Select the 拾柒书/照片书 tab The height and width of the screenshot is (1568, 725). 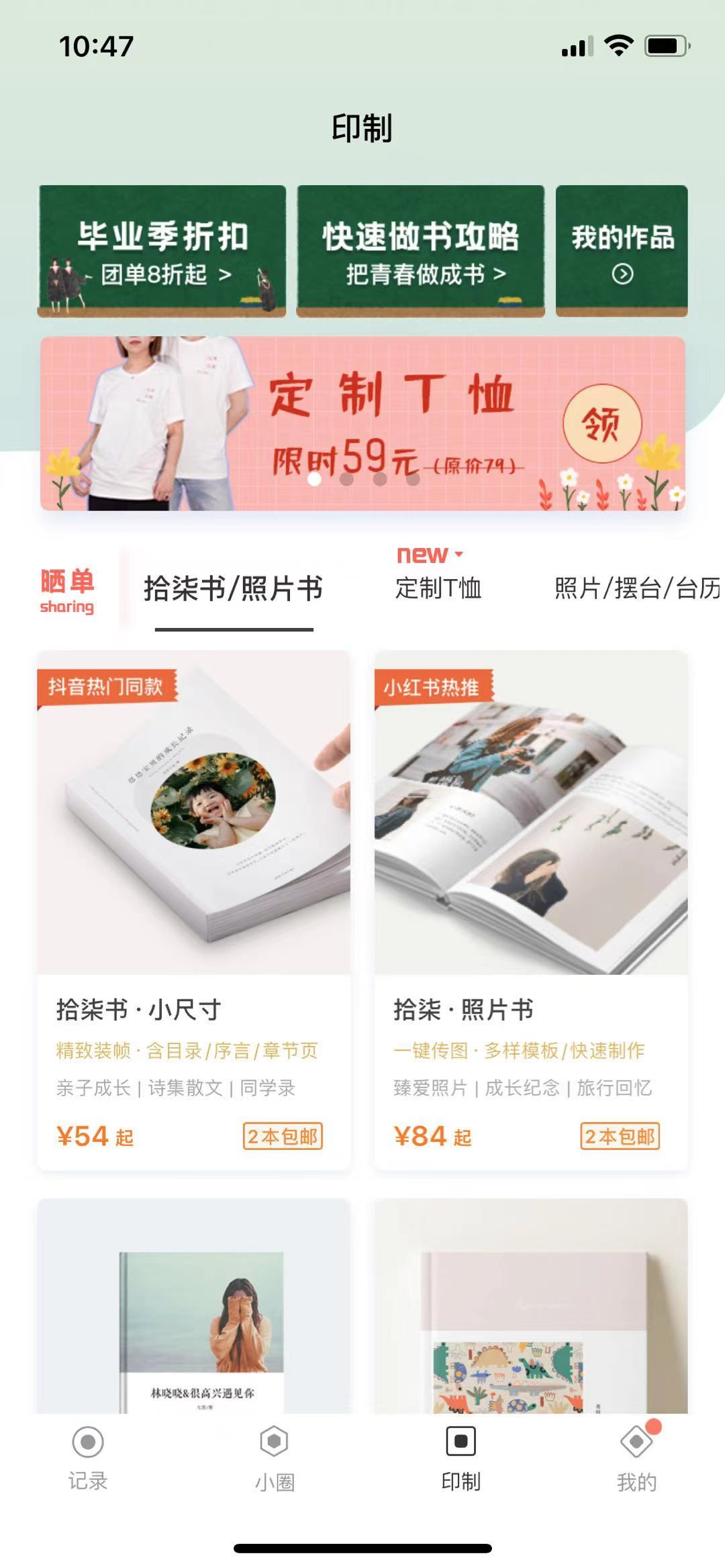point(234,589)
